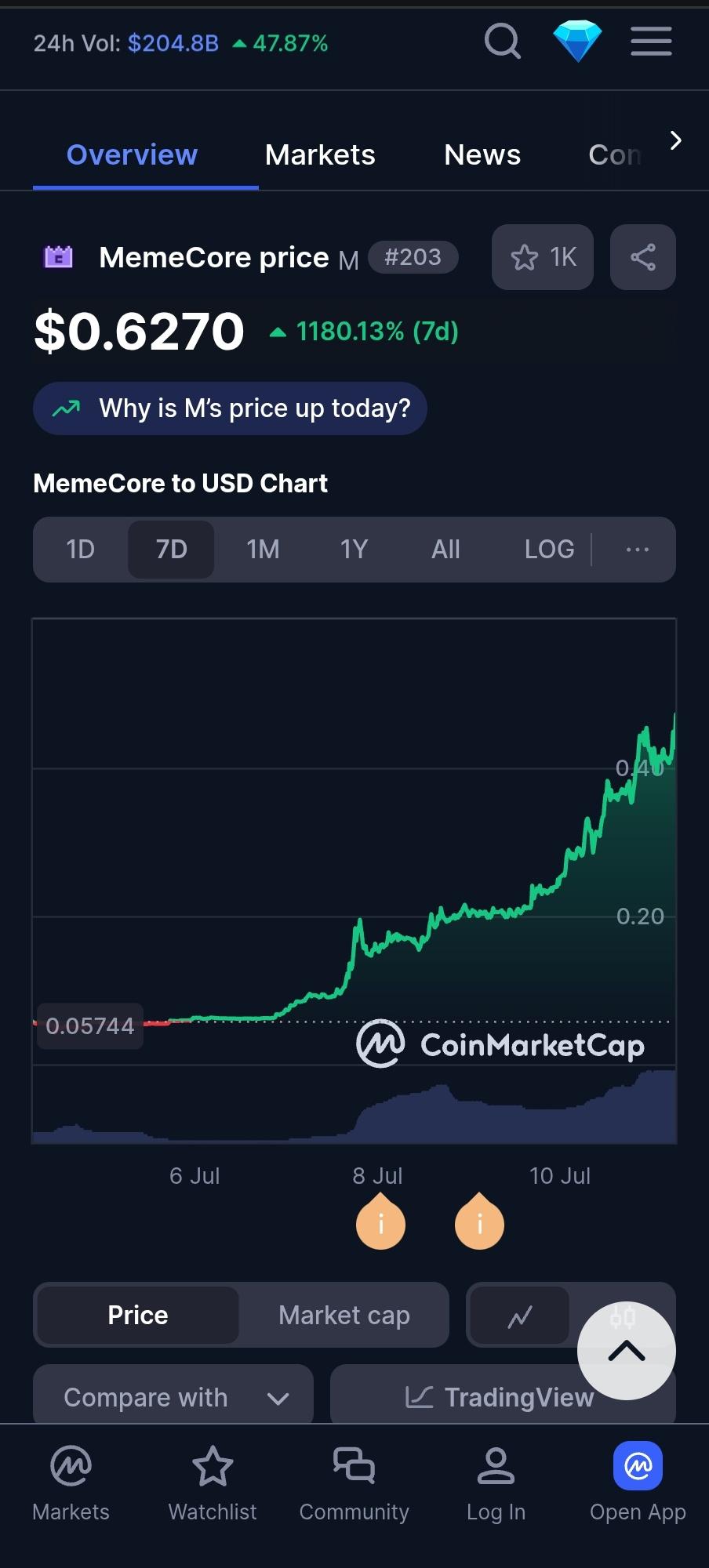Open the chart's more options dots

coord(637,550)
